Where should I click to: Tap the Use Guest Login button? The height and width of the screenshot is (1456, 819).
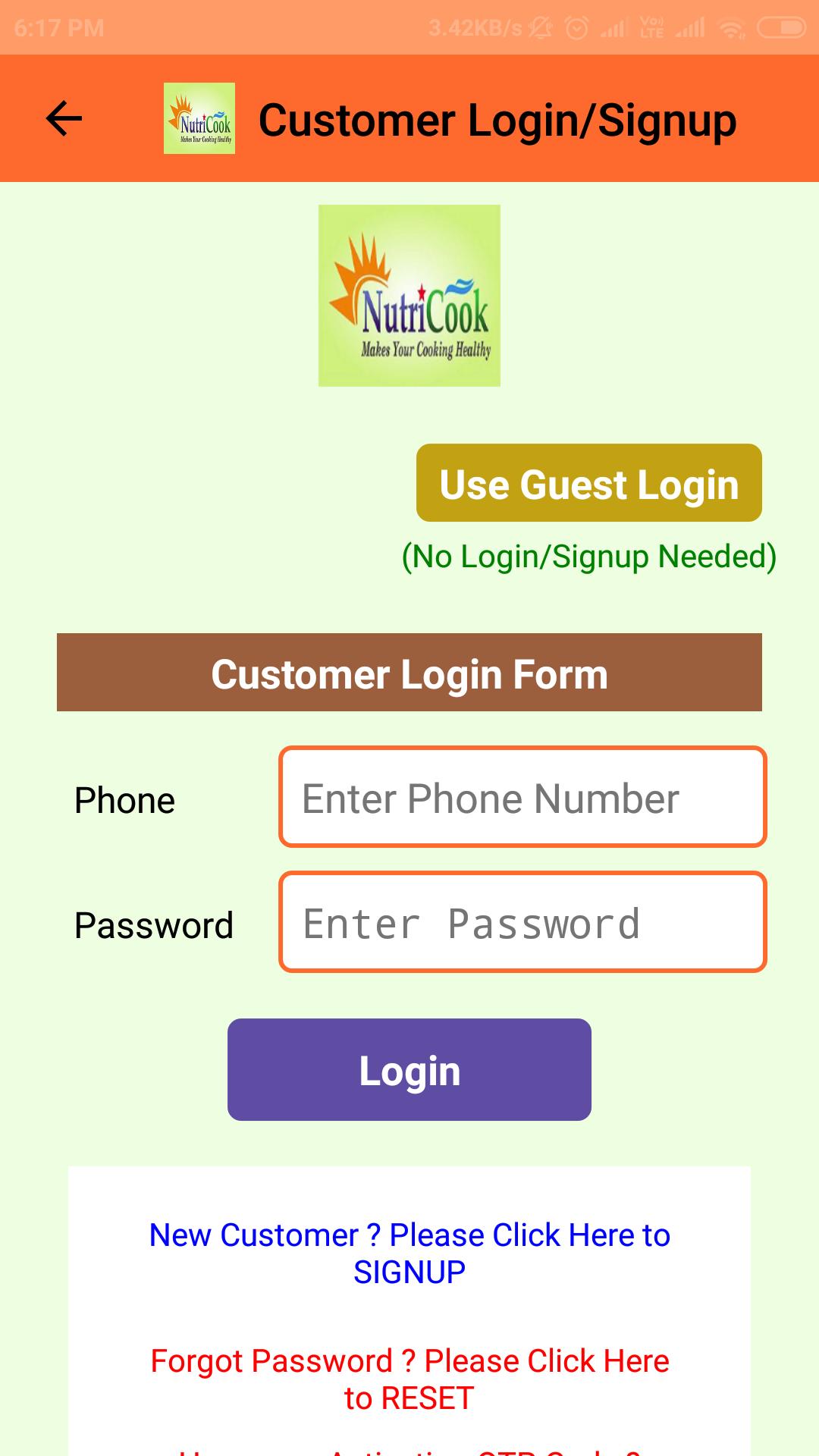pyautogui.click(x=588, y=483)
